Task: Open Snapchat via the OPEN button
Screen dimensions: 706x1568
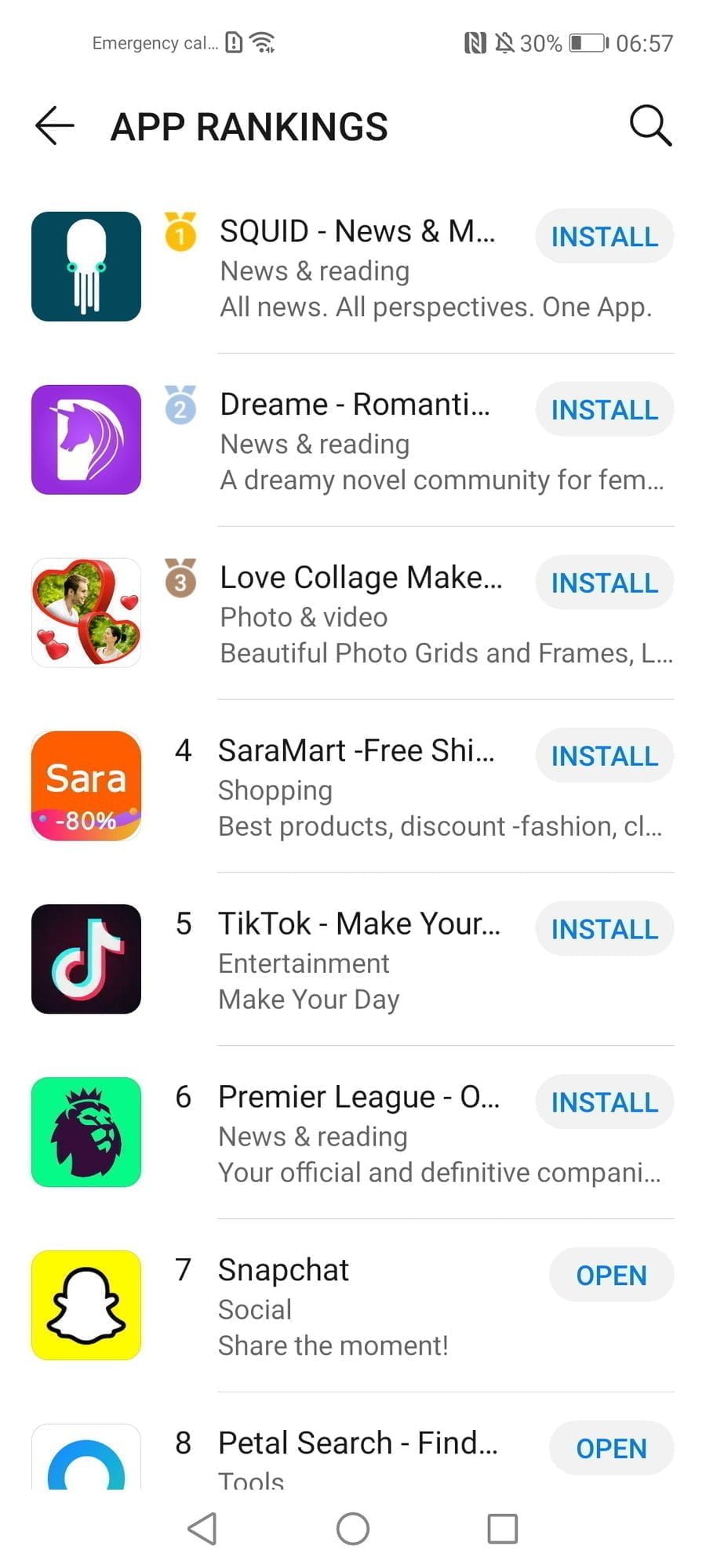Action: 611,1276
